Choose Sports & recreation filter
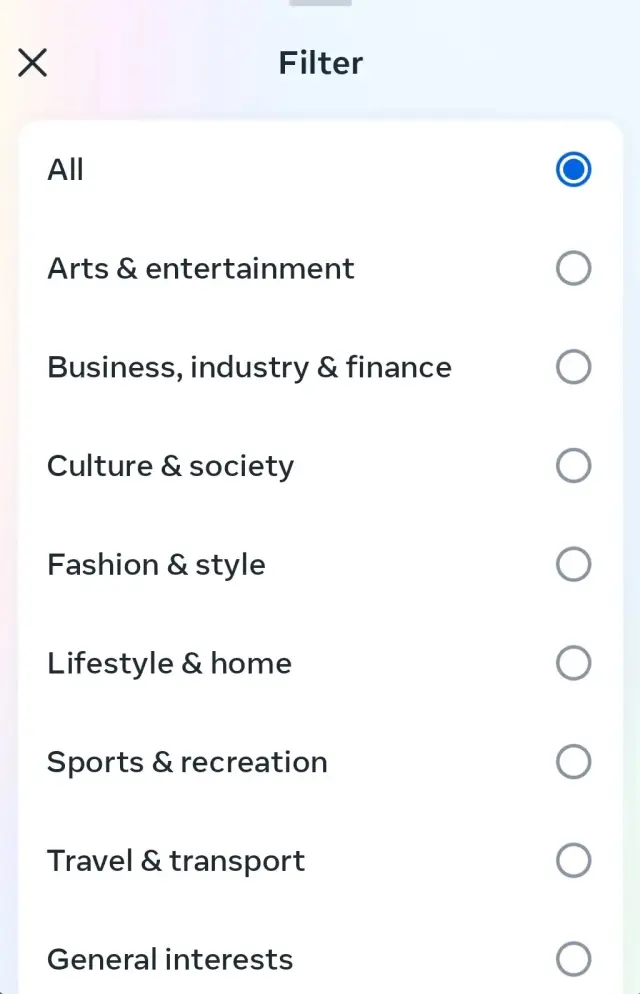The height and width of the screenshot is (994, 640). point(573,762)
